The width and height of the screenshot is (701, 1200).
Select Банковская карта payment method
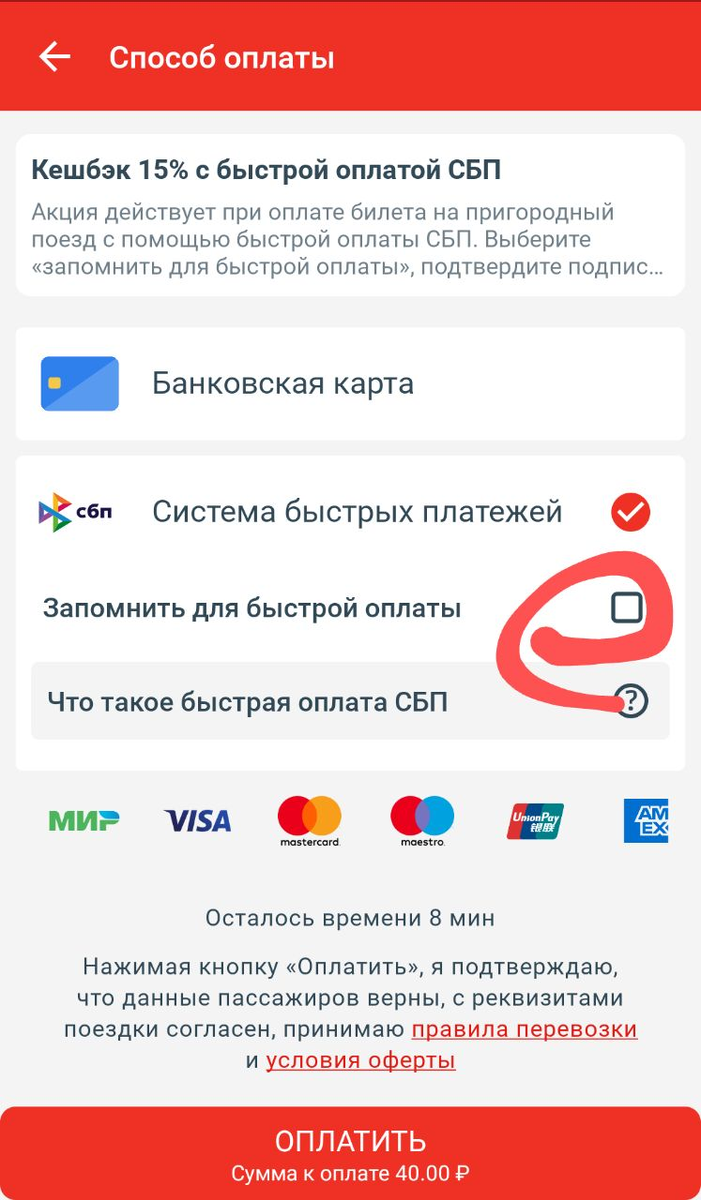click(350, 384)
